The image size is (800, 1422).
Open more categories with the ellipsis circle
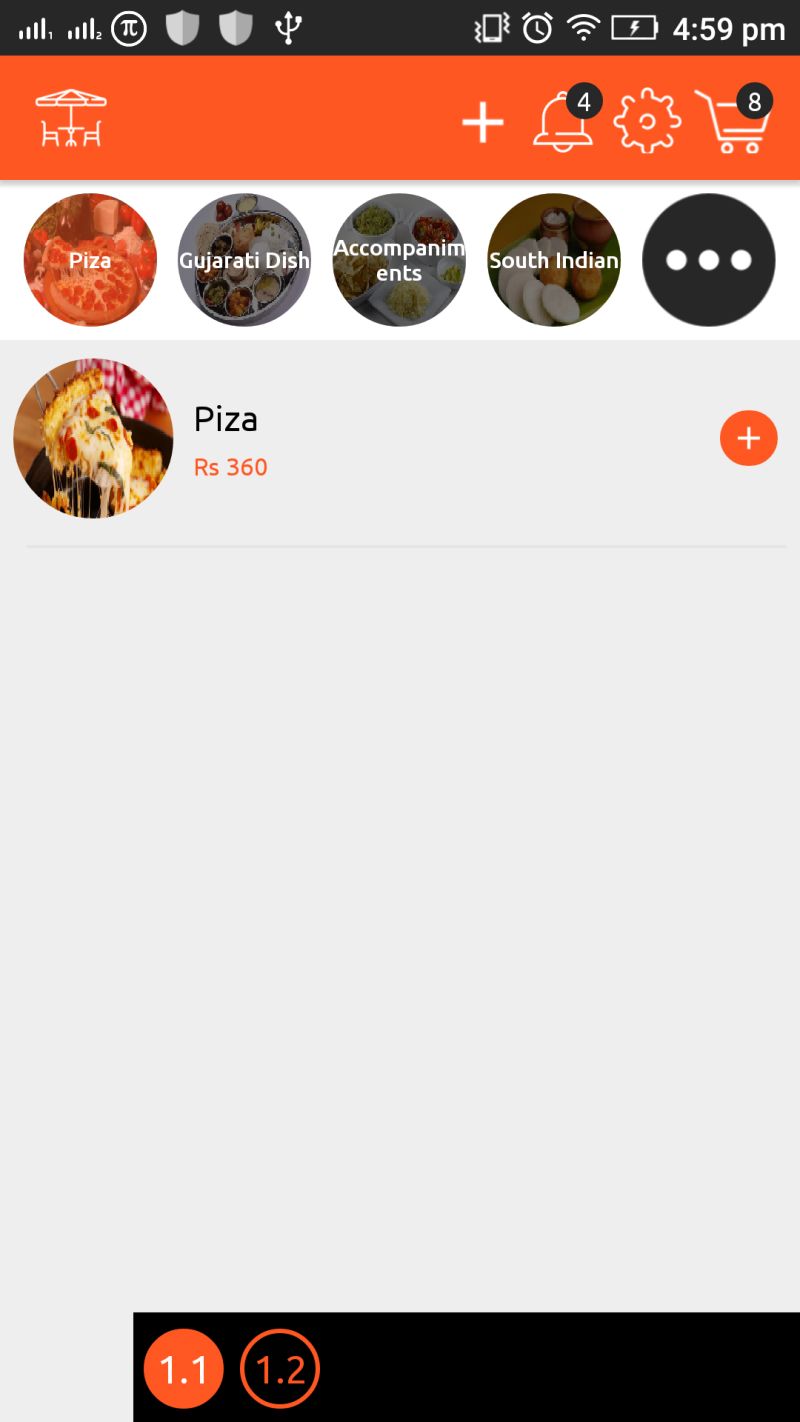click(x=708, y=260)
